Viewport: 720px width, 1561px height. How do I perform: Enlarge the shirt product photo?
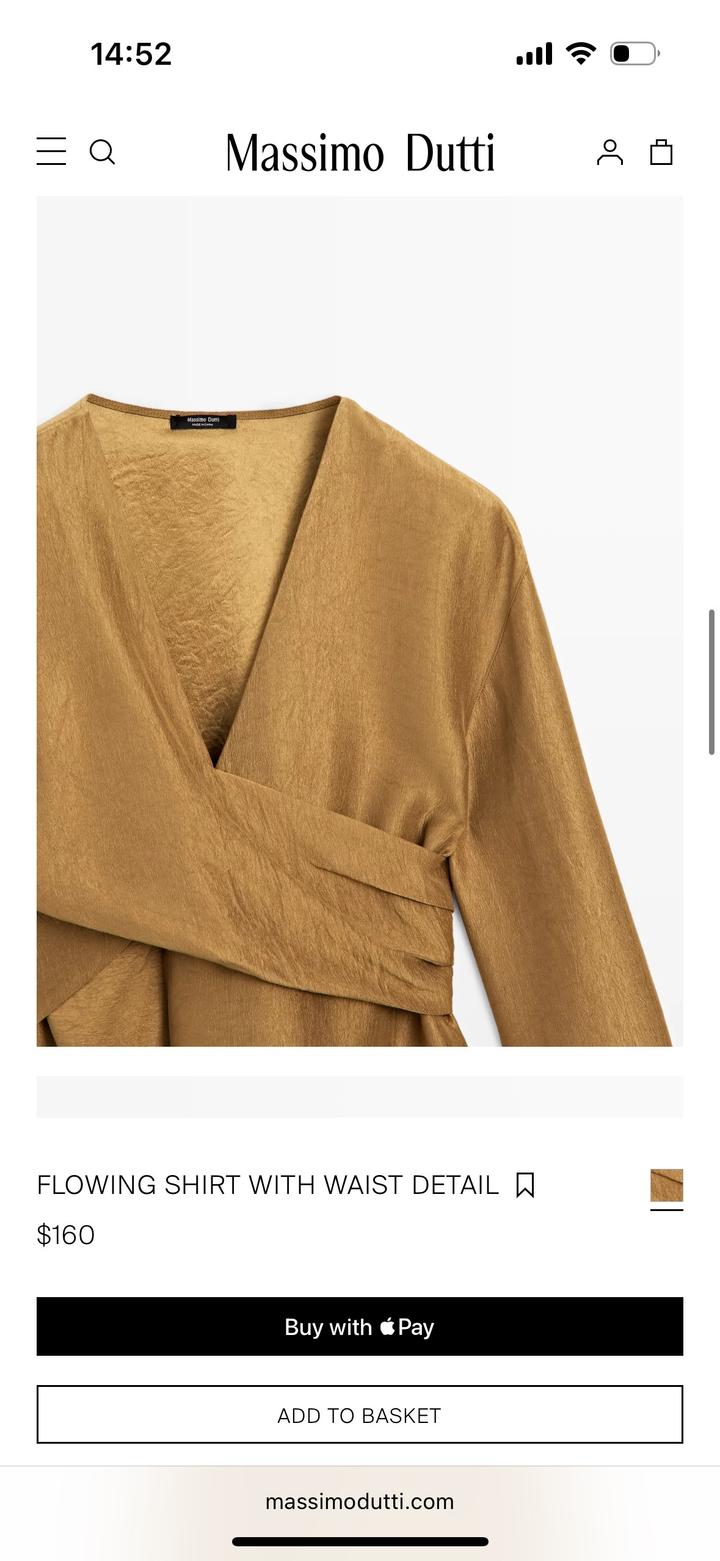pos(360,620)
